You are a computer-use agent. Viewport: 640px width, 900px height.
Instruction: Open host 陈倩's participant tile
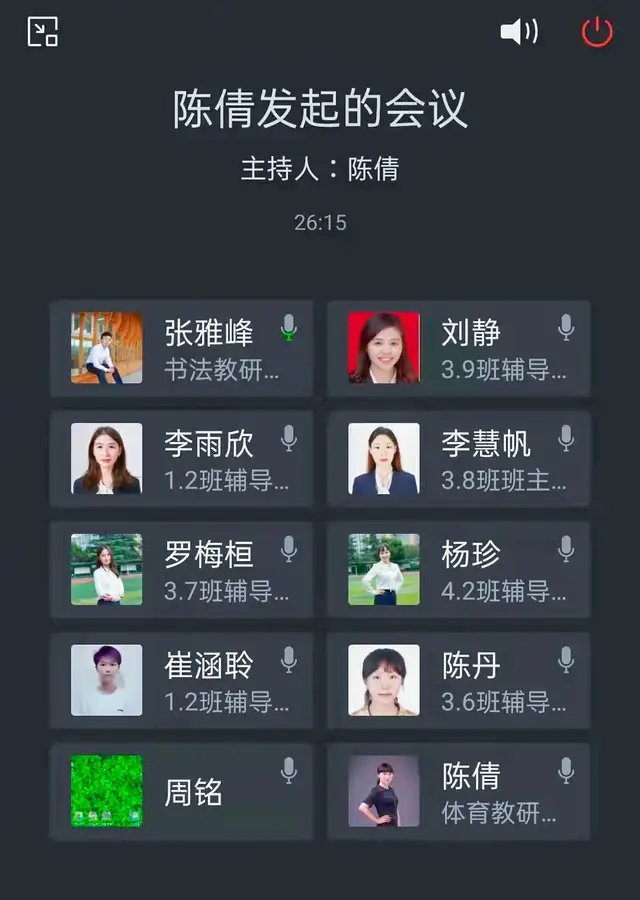pyautogui.click(x=458, y=792)
